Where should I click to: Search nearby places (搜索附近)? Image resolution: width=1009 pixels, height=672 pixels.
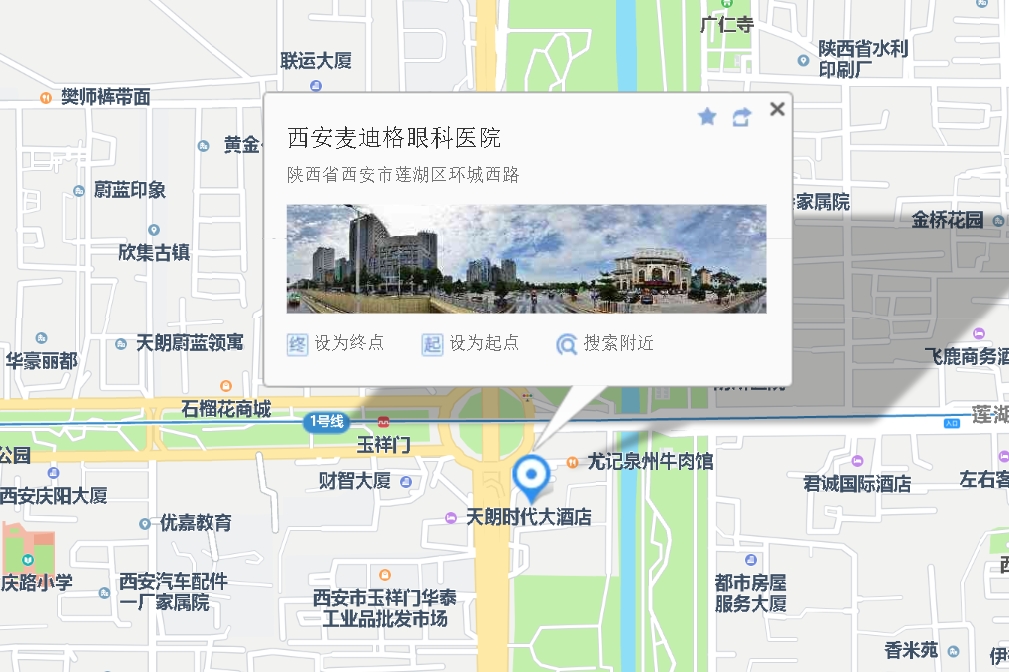tap(606, 343)
